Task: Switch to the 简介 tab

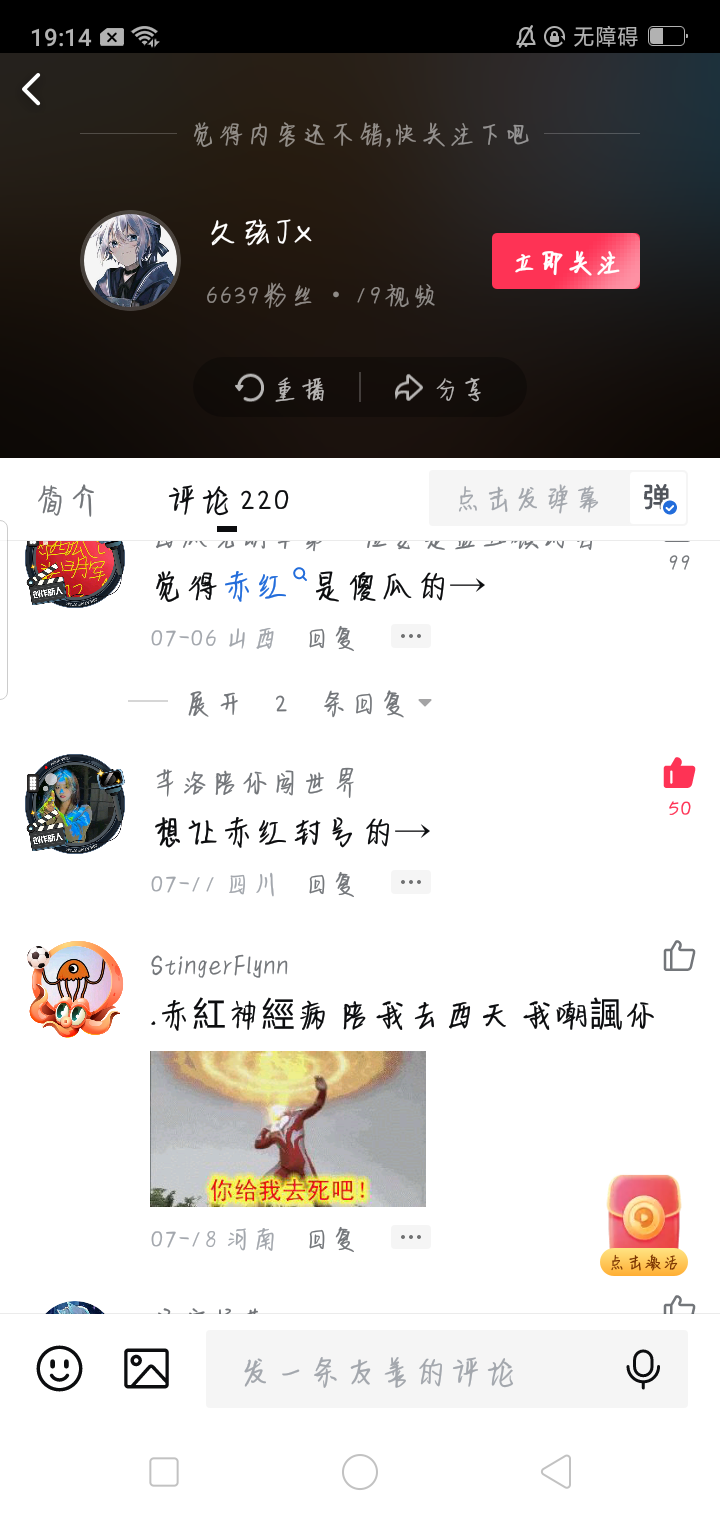Action: click(66, 499)
